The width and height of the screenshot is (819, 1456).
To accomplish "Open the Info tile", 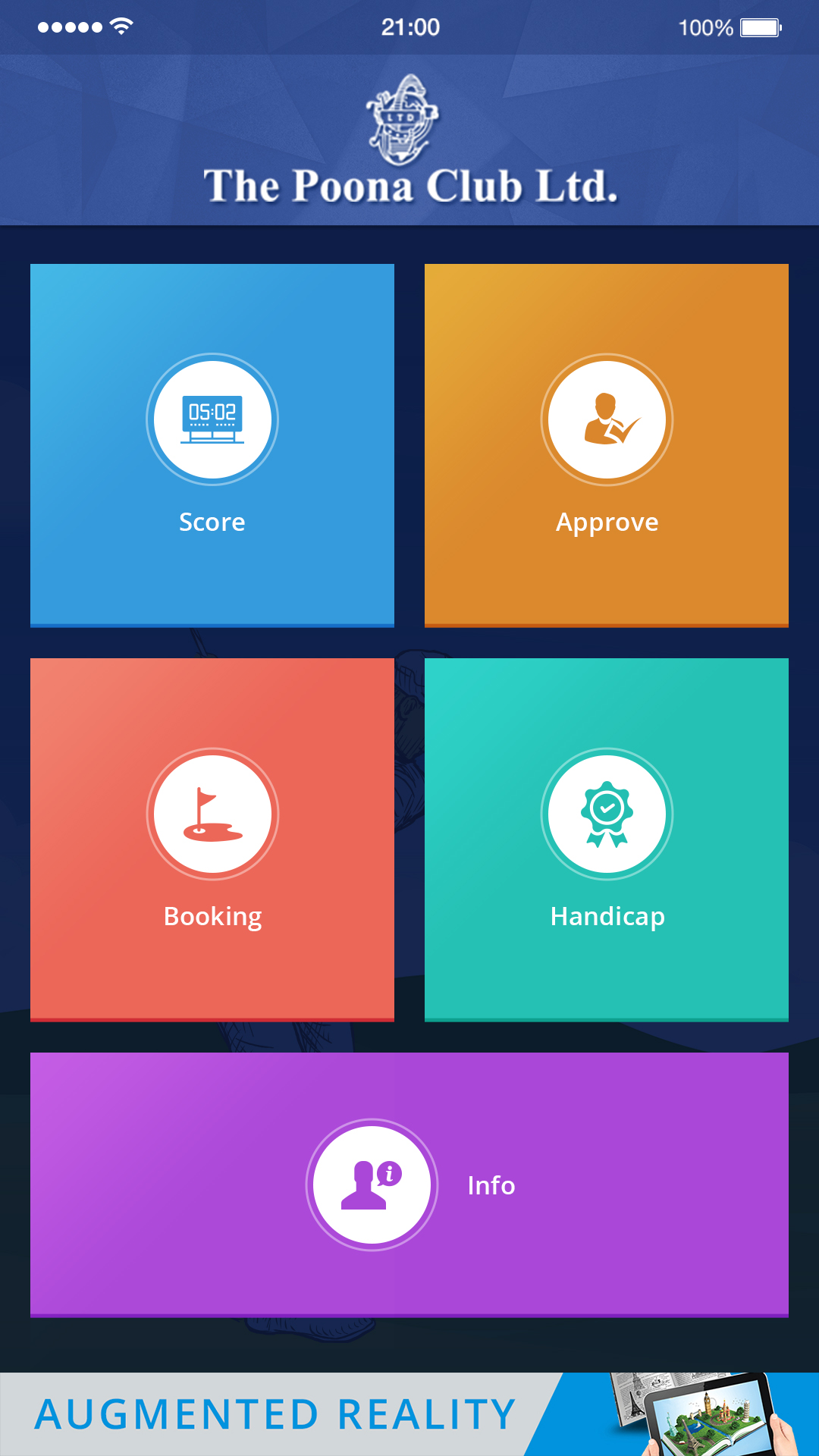I will click(x=409, y=1185).
